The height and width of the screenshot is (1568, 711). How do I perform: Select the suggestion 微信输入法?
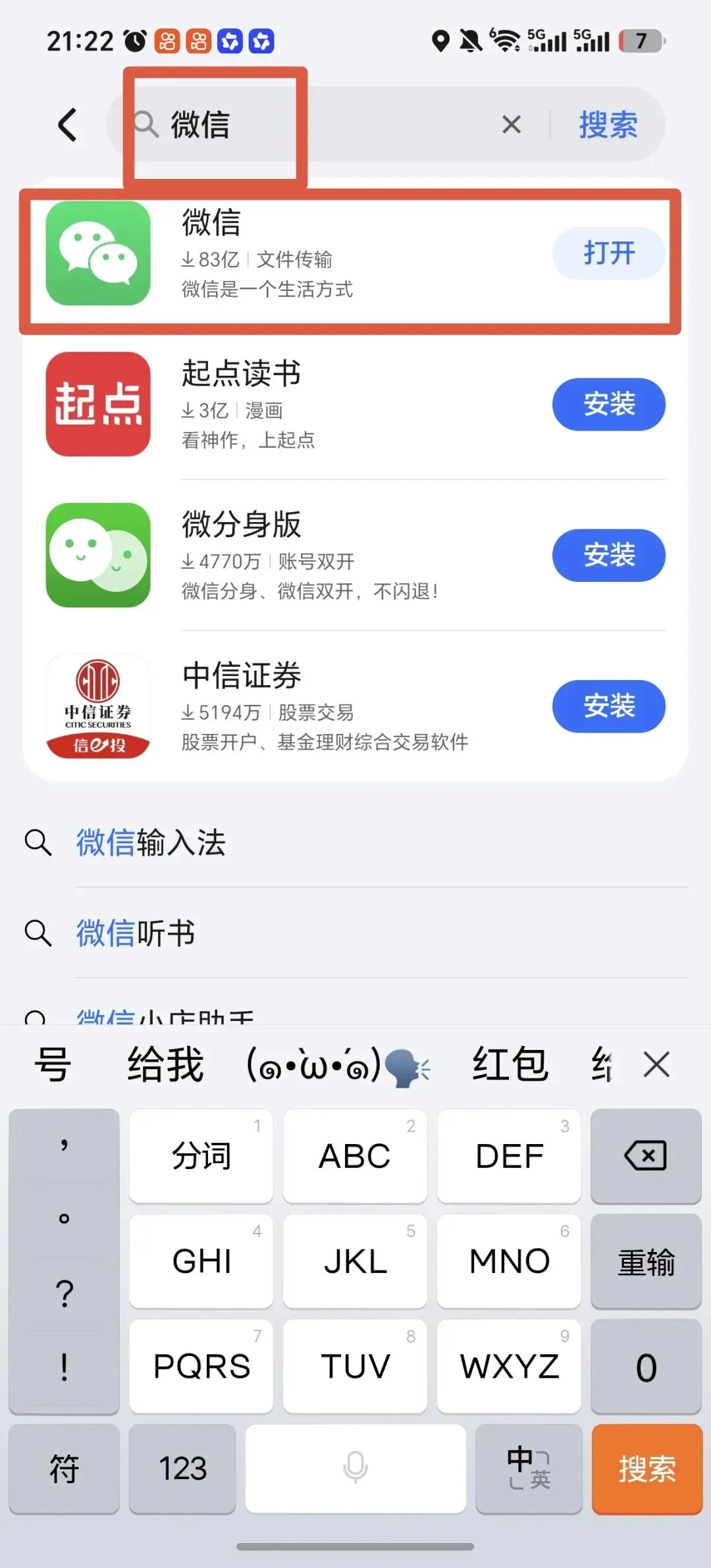point(150,843)
